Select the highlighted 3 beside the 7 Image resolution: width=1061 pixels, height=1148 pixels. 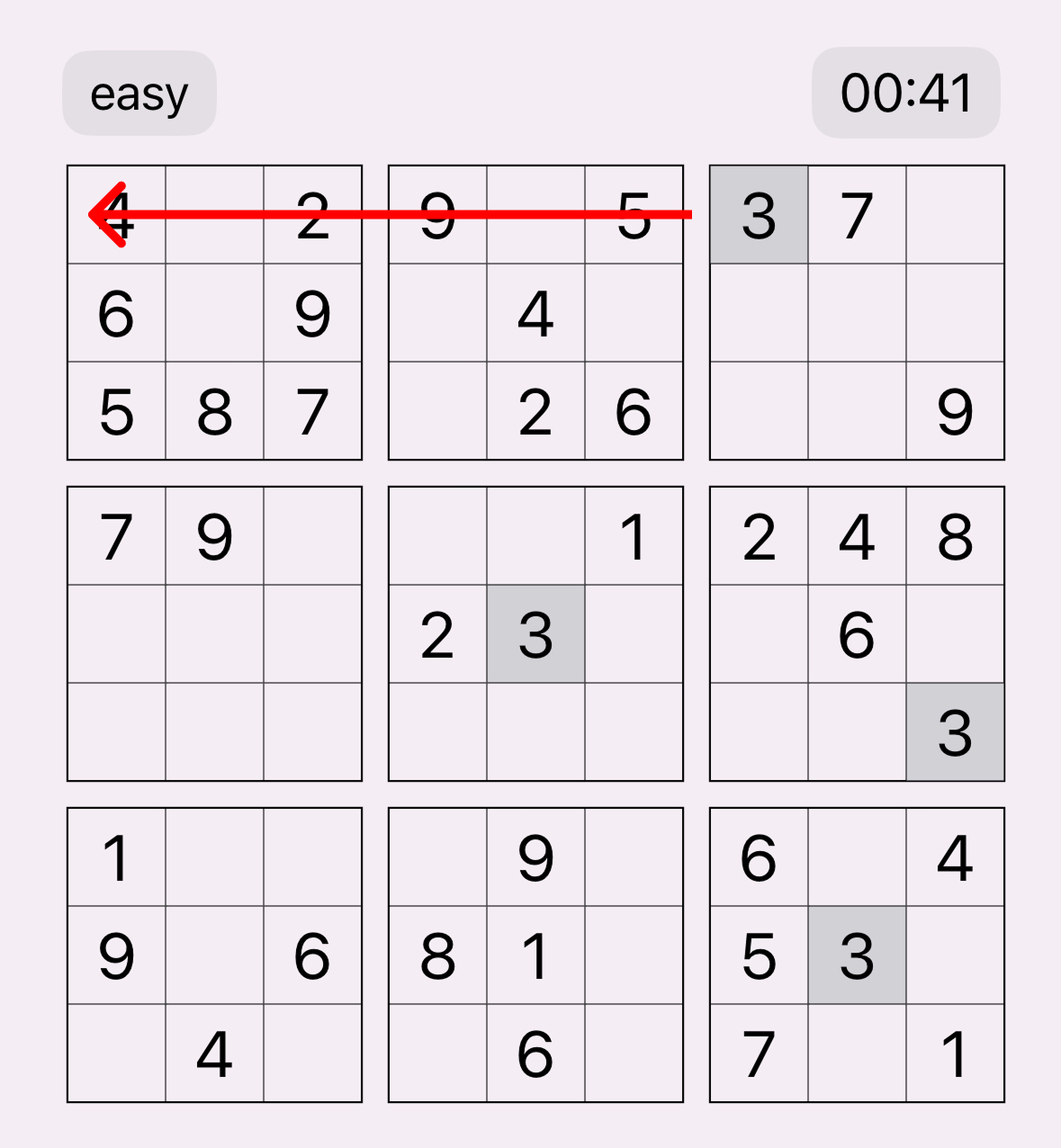point(759,215)
